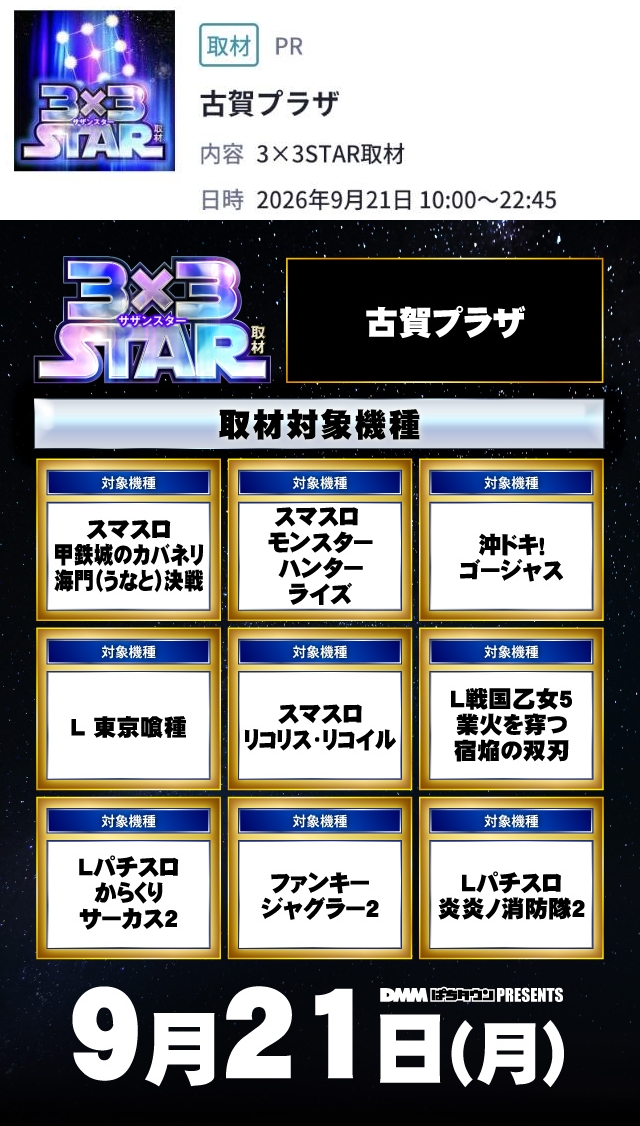This screenshot has width=640, height=1126.
Task: Tap the 取材 tag chip
Action: [228, 46]
